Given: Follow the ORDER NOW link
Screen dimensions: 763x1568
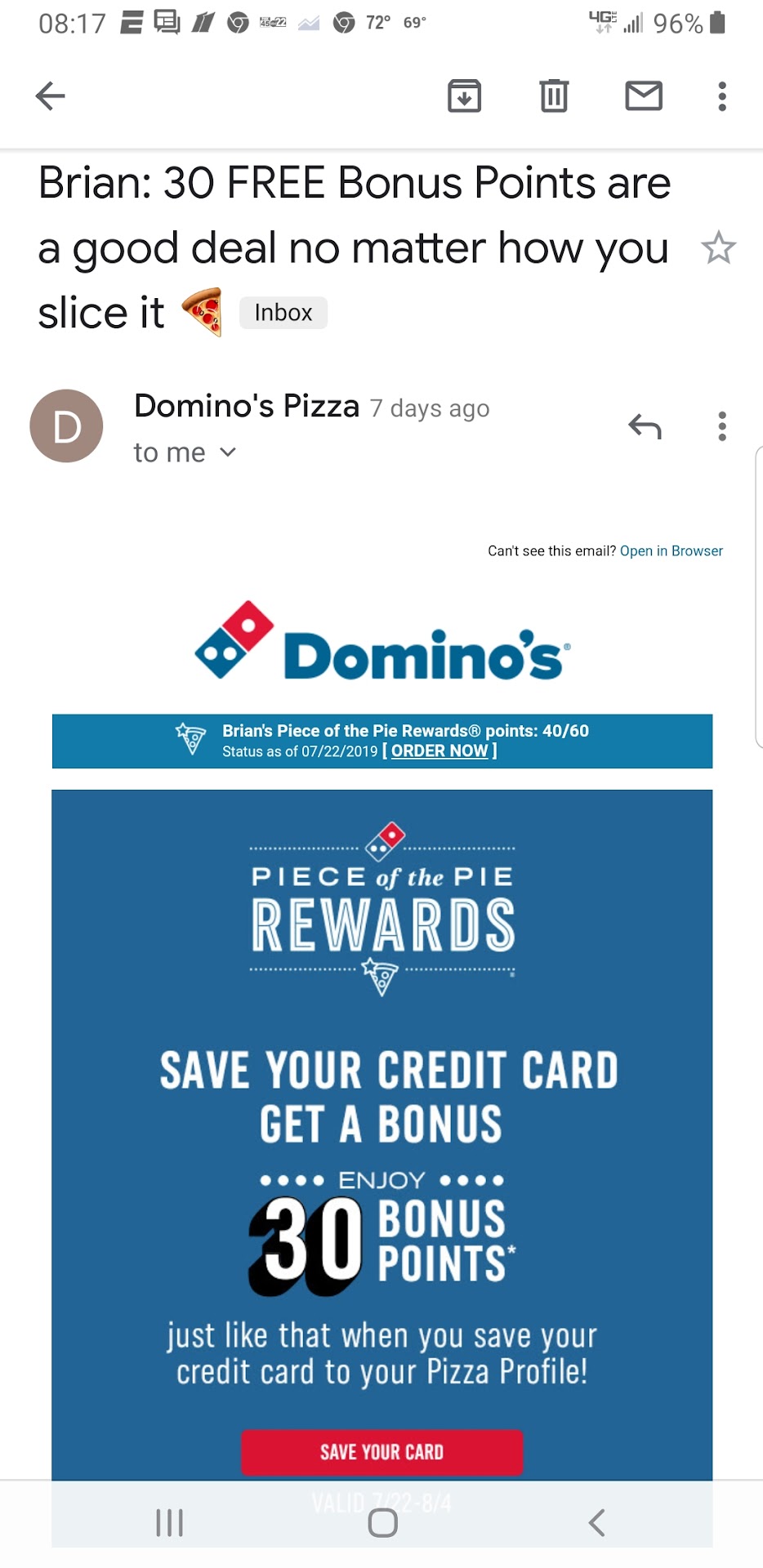Looking at the screenshot, I should point(440,751).
